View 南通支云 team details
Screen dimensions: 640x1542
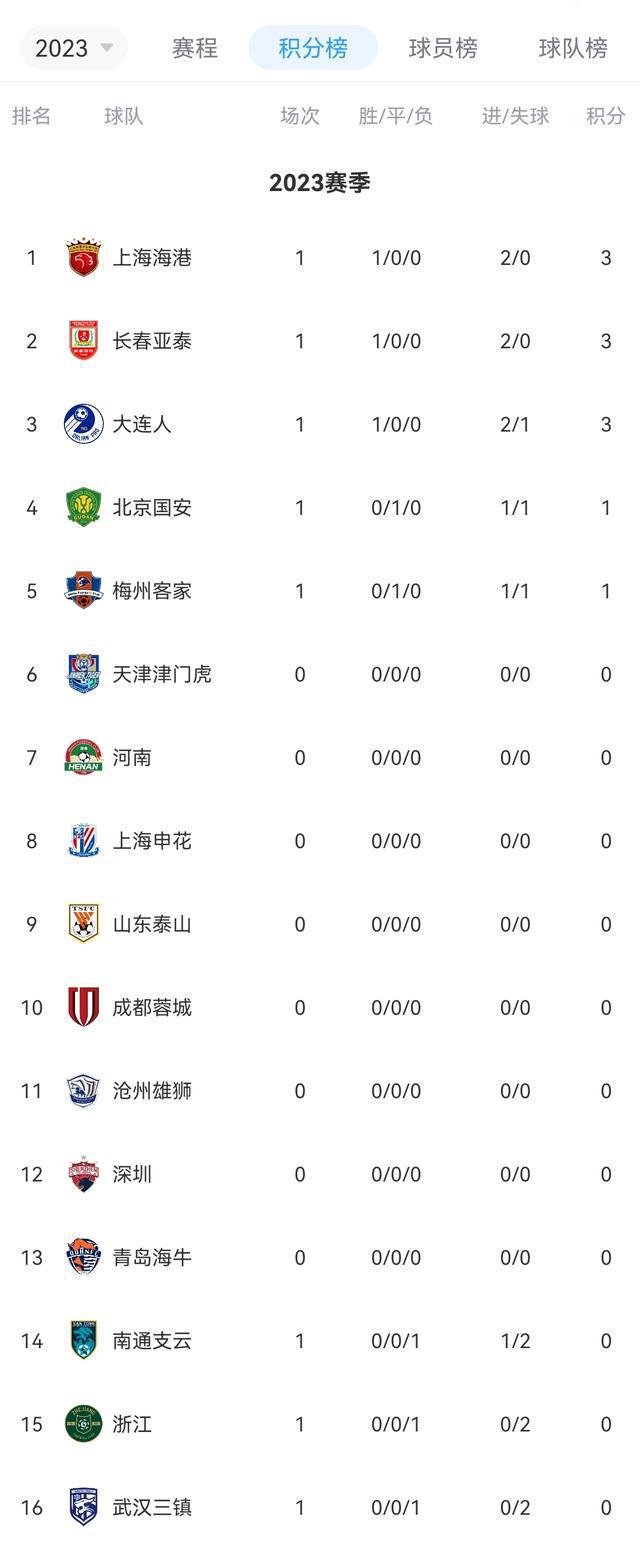pos(151,1341)
